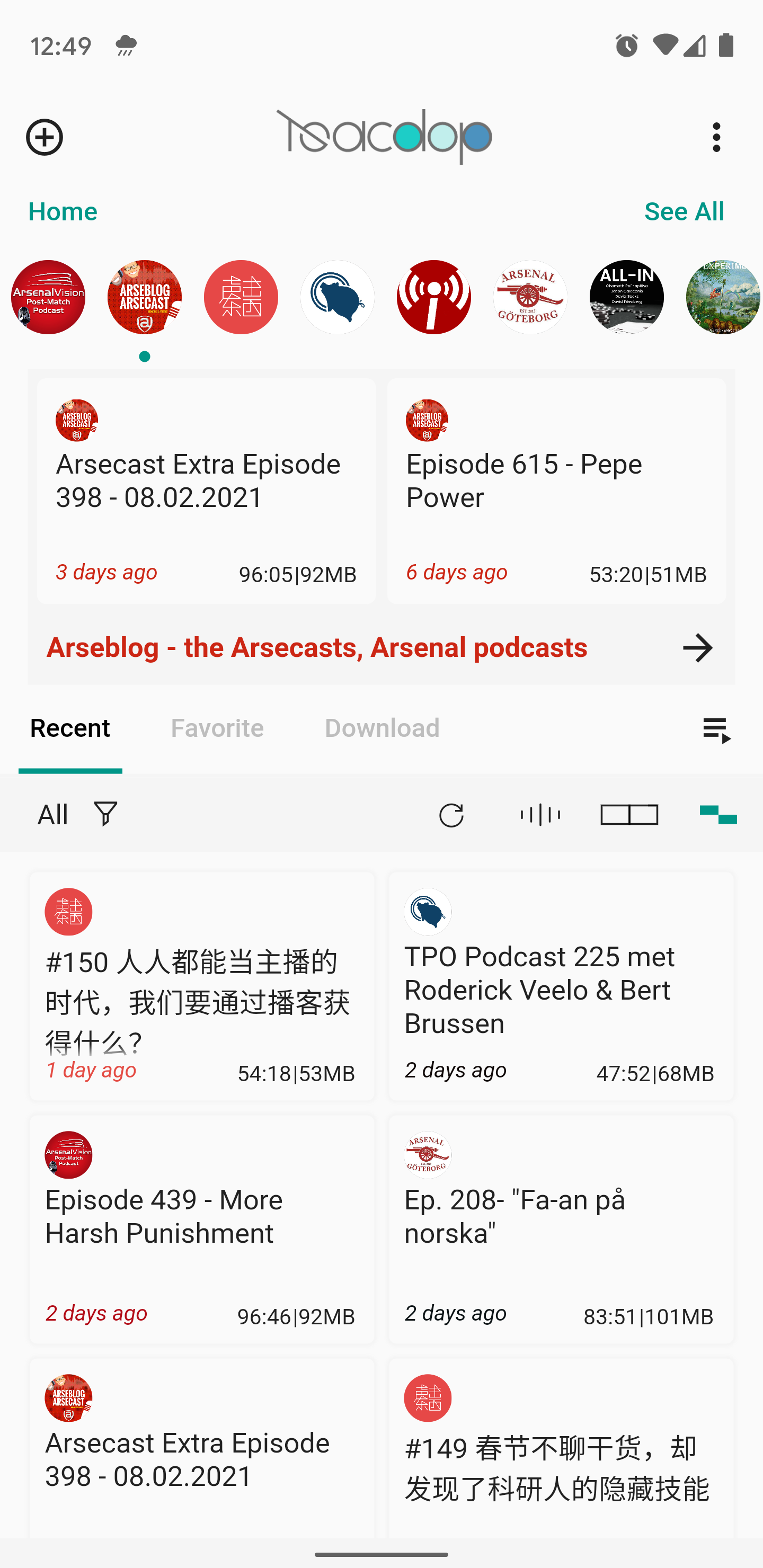This screenshot has width=763, height=1568.
Task: Switch to two-column grid layout
Action: [629, 814]
